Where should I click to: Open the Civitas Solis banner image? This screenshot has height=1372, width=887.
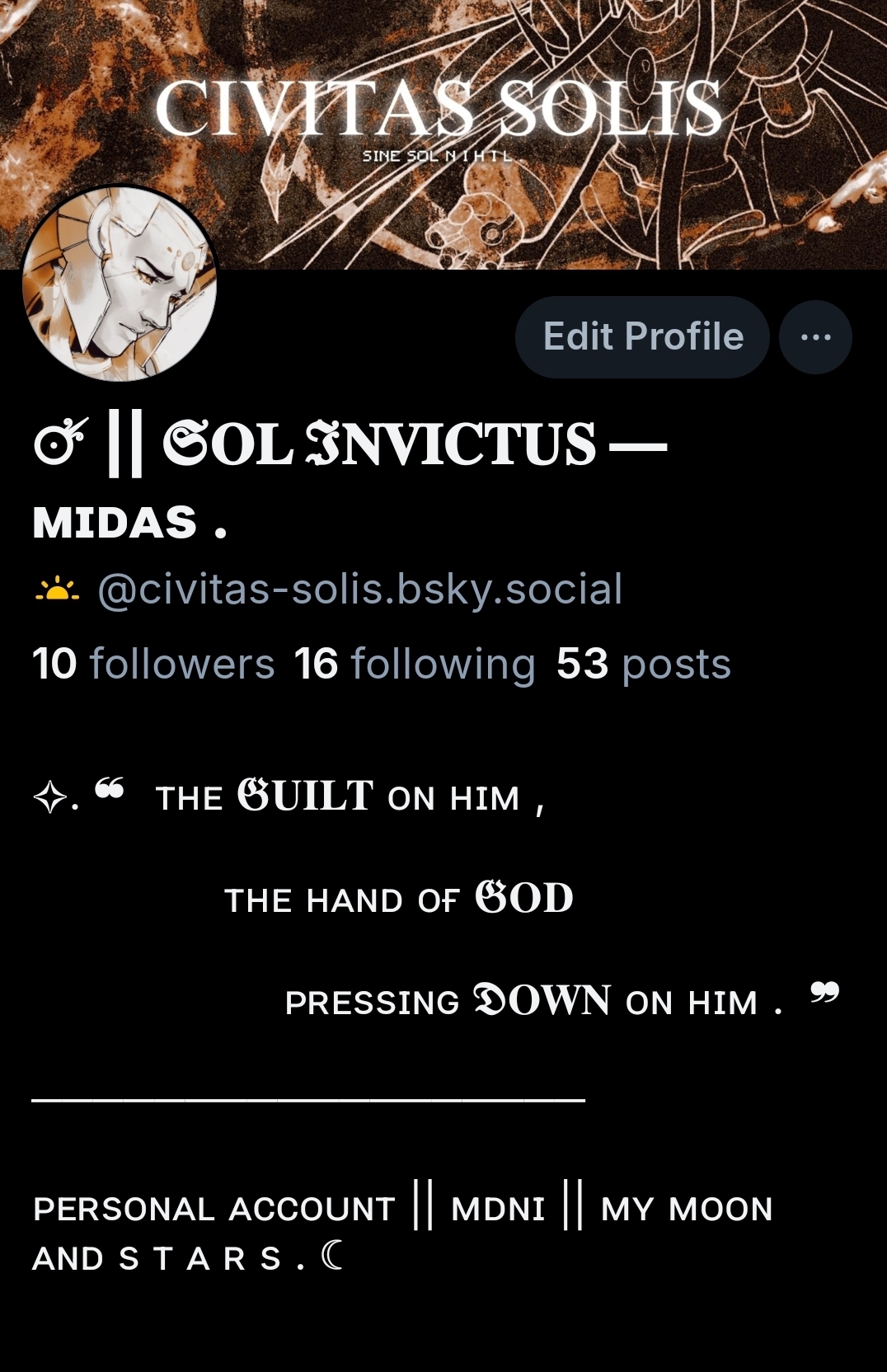click(x=528, y=124)
